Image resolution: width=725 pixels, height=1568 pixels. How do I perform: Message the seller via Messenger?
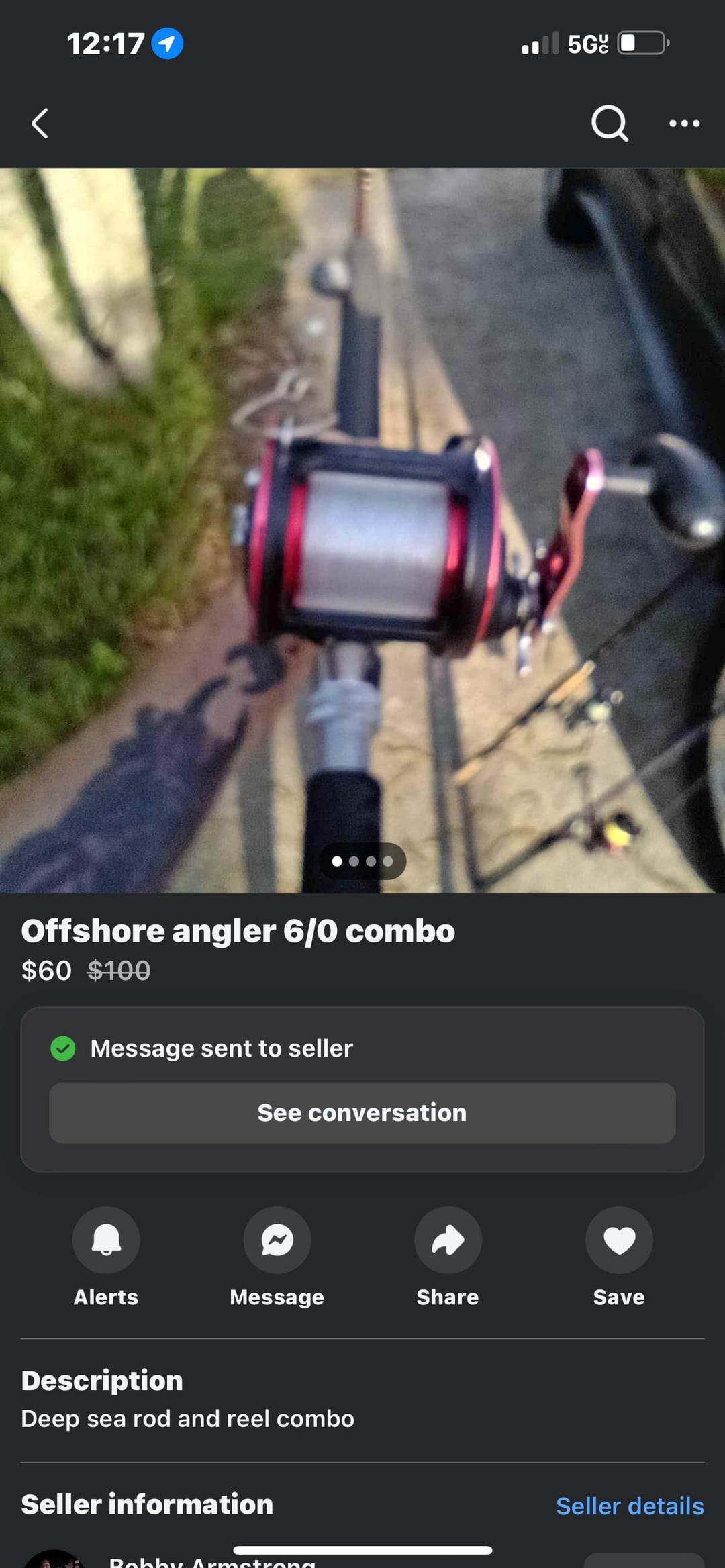277,1240
